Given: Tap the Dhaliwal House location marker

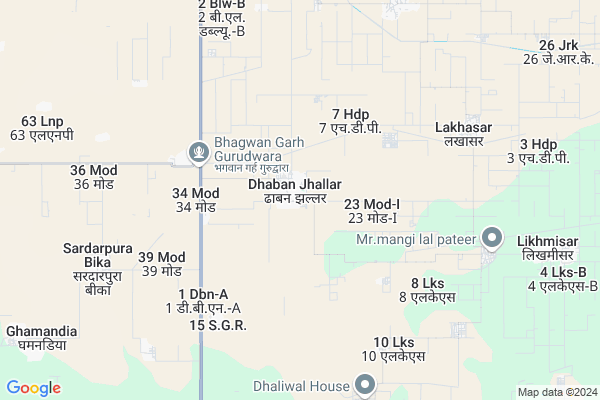Looking at the screenshot, I should 366,385.
